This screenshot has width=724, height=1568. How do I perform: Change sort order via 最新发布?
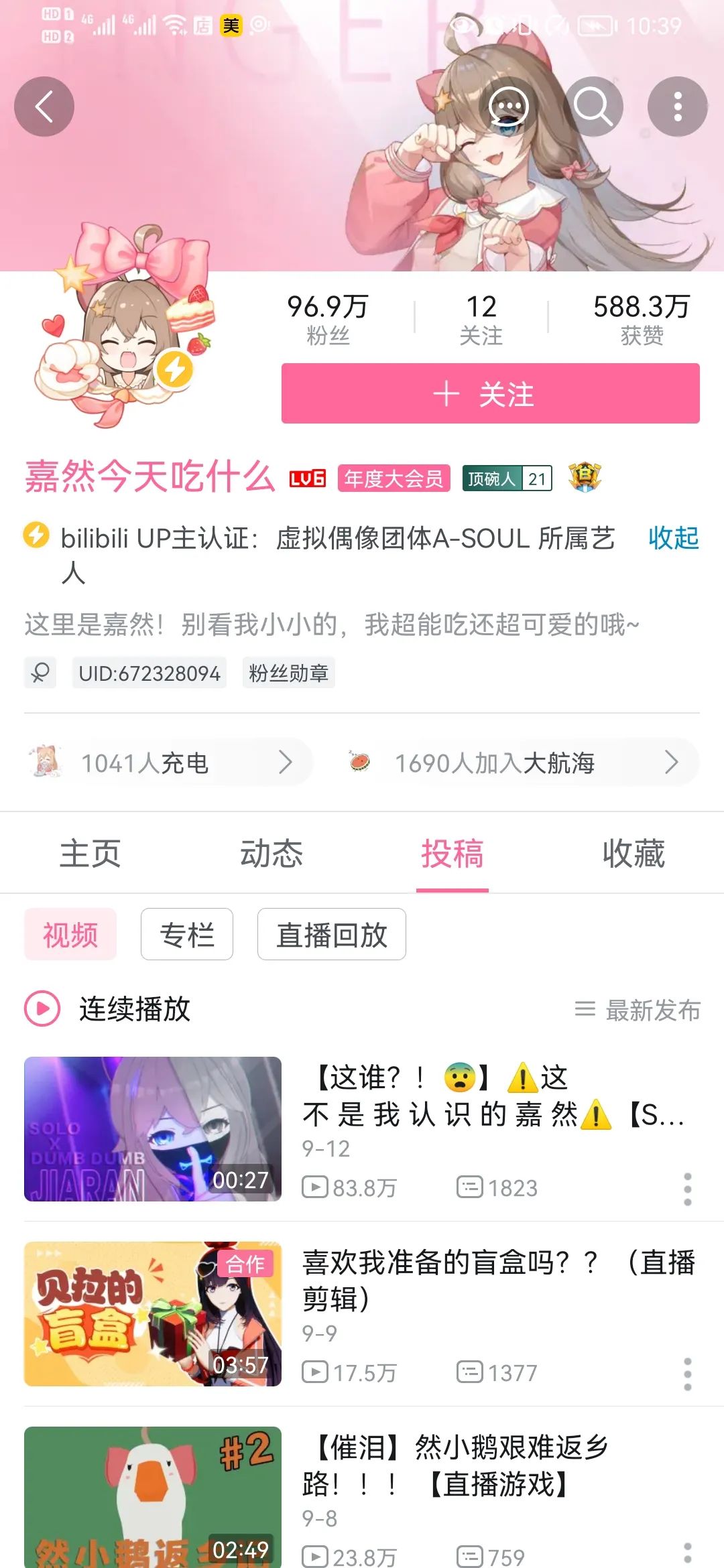click(x=638, y=1010)
